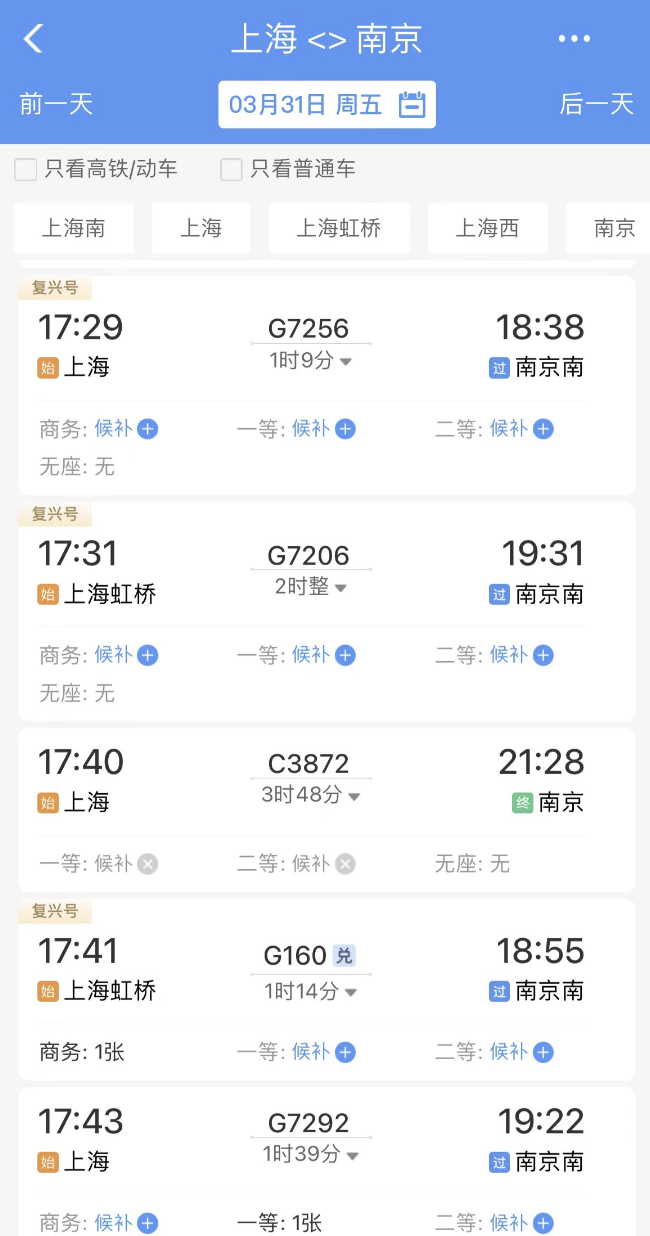Viewport: 650px width, 1236px height.
Task: Check the 只看高铁/动车 filter box
Action: 26,169
